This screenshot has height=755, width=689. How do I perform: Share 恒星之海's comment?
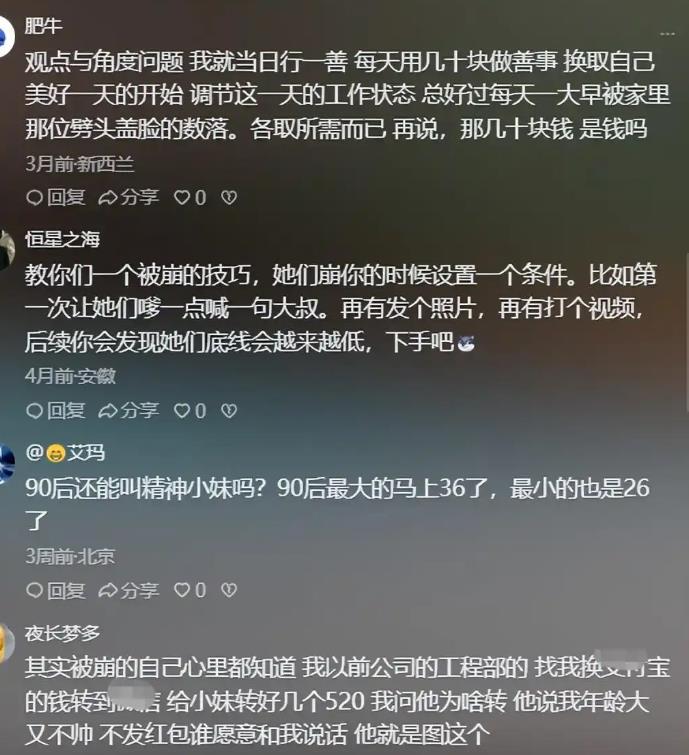click(x=128, y=411)
